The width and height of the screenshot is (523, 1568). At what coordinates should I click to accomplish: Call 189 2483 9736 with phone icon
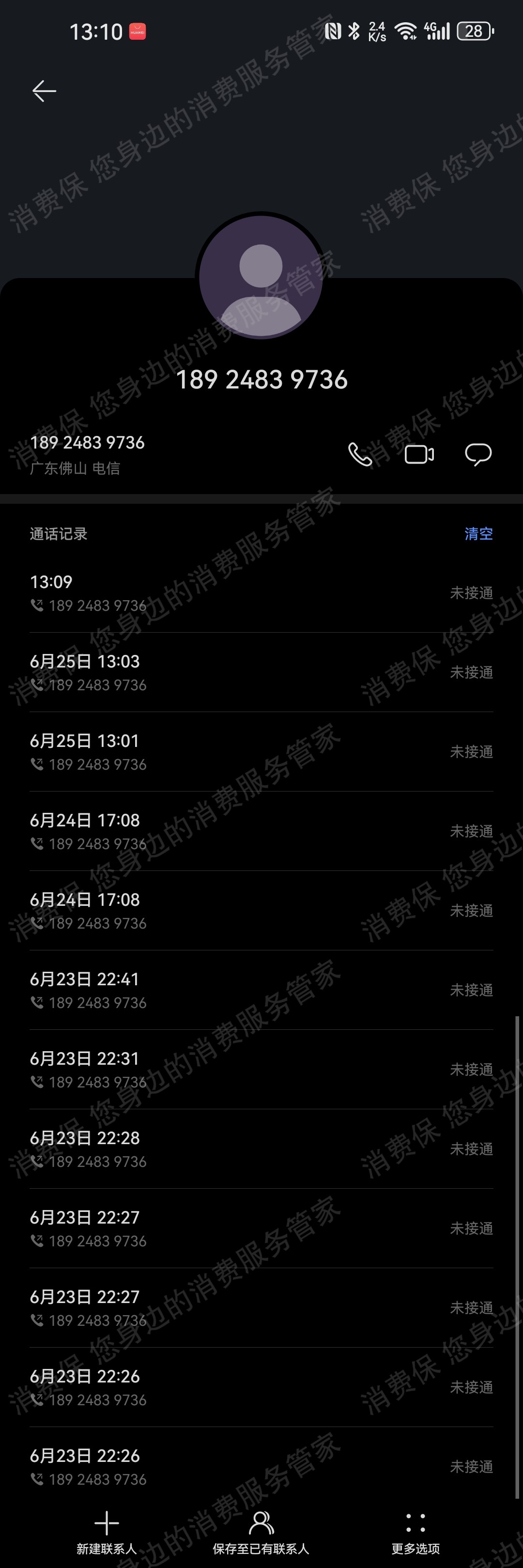pos(360,454)
